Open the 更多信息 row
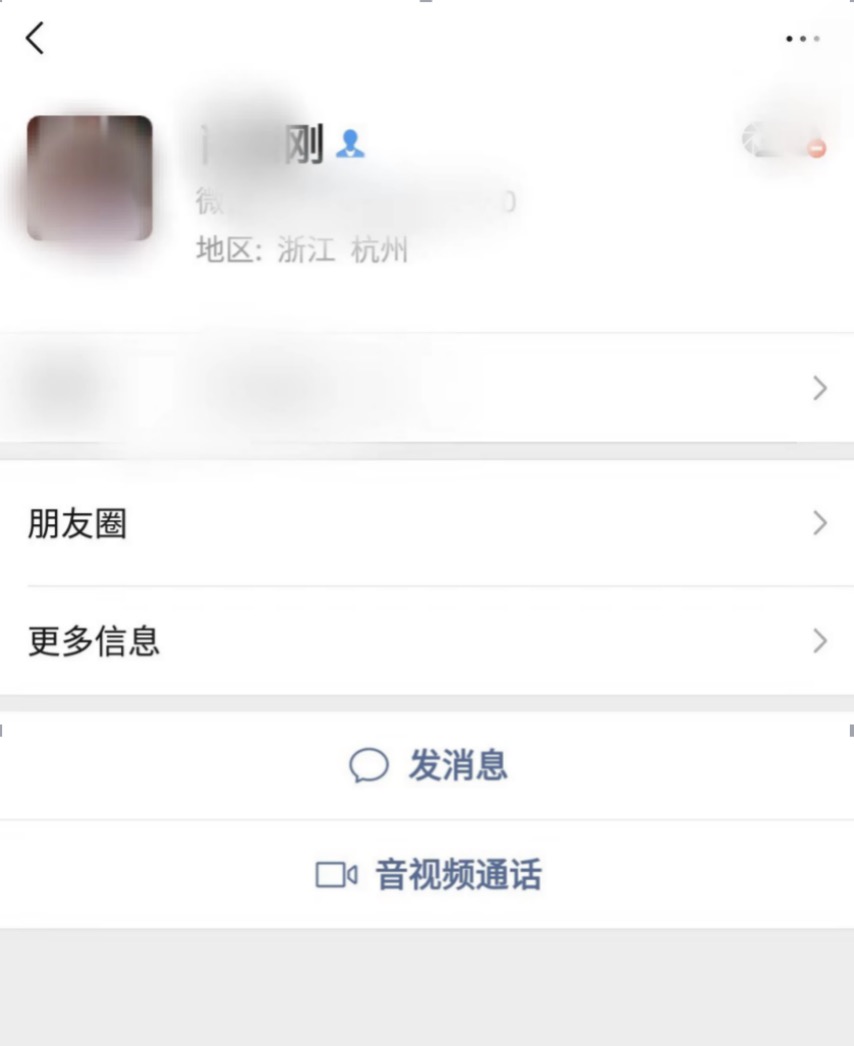854x1046 pixels. (x=427, y=641)
